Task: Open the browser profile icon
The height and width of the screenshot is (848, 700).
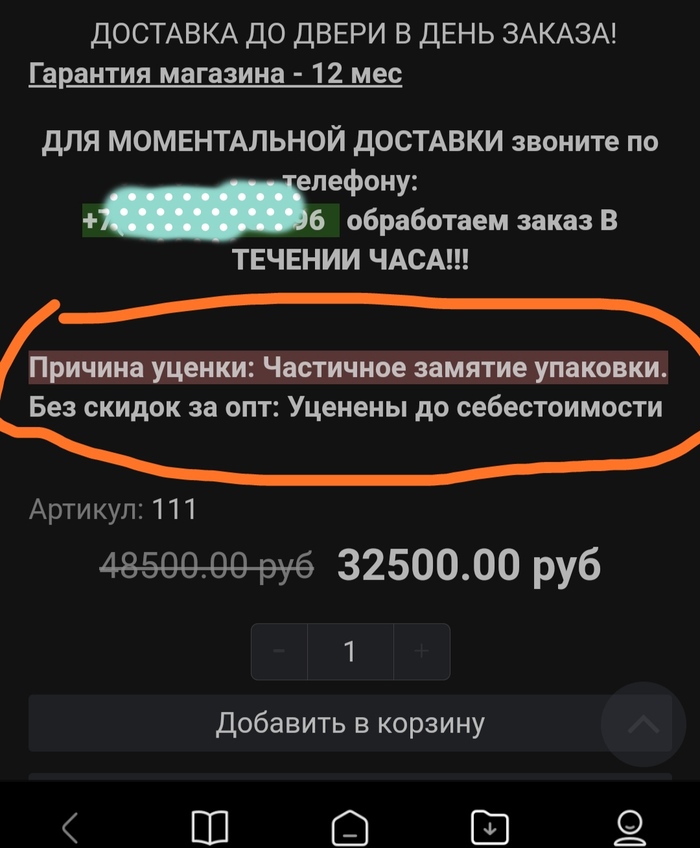Action: 630,827
